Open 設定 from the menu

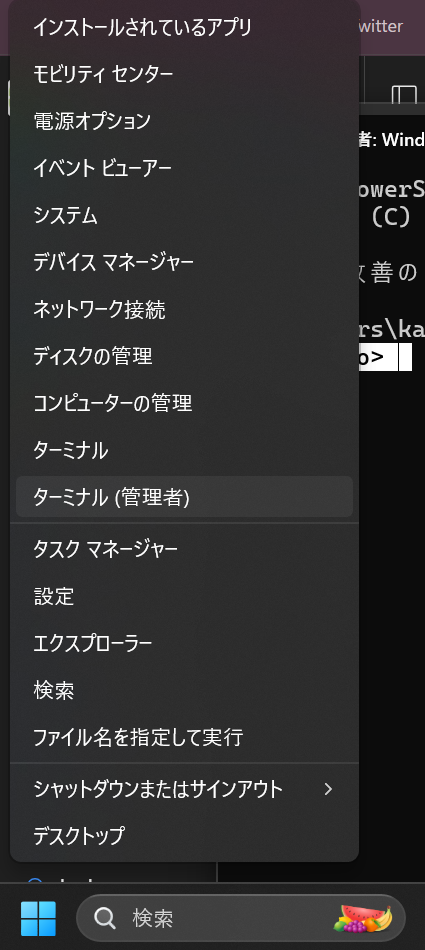pos(184,596)
